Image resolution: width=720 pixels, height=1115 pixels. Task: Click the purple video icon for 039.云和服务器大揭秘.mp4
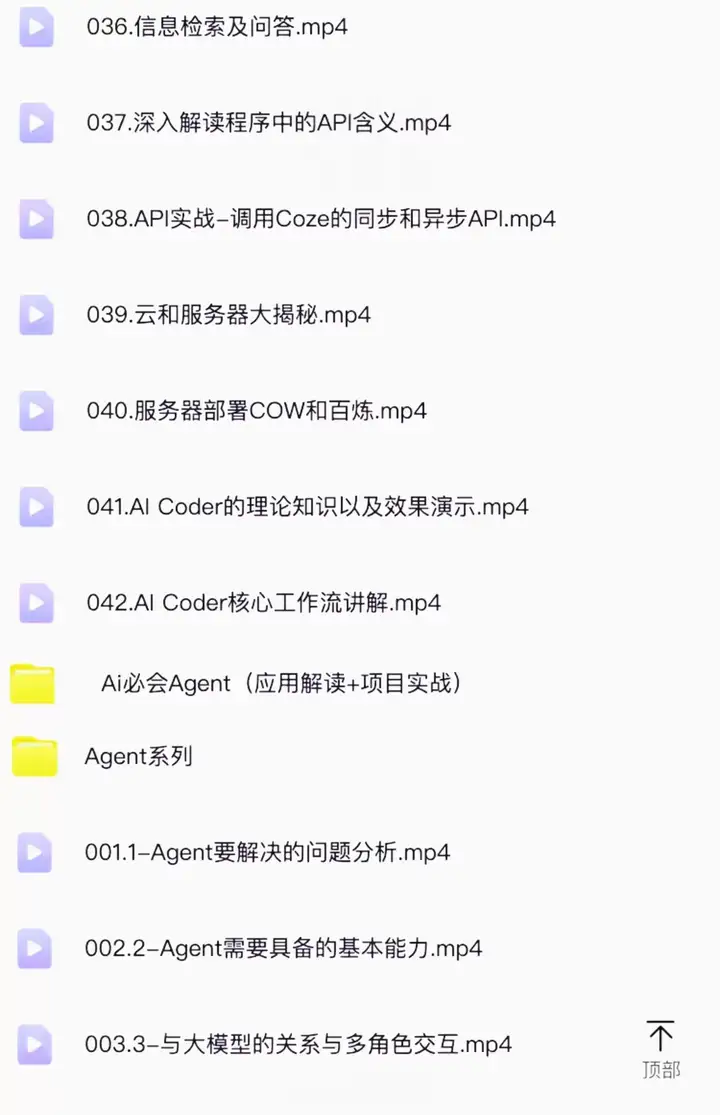35,315
